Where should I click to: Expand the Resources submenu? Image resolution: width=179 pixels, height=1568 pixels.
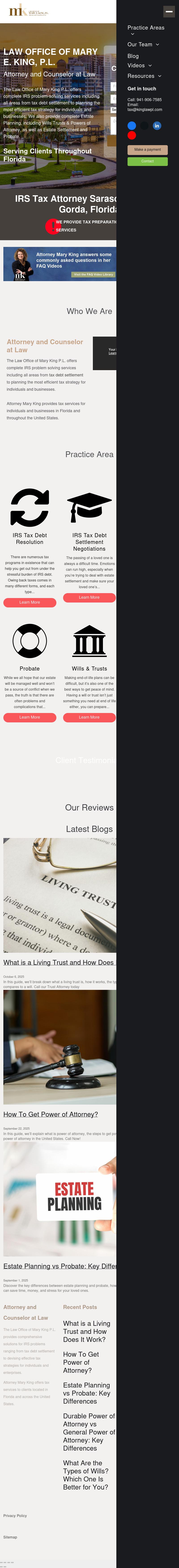[x=160, y=76]
